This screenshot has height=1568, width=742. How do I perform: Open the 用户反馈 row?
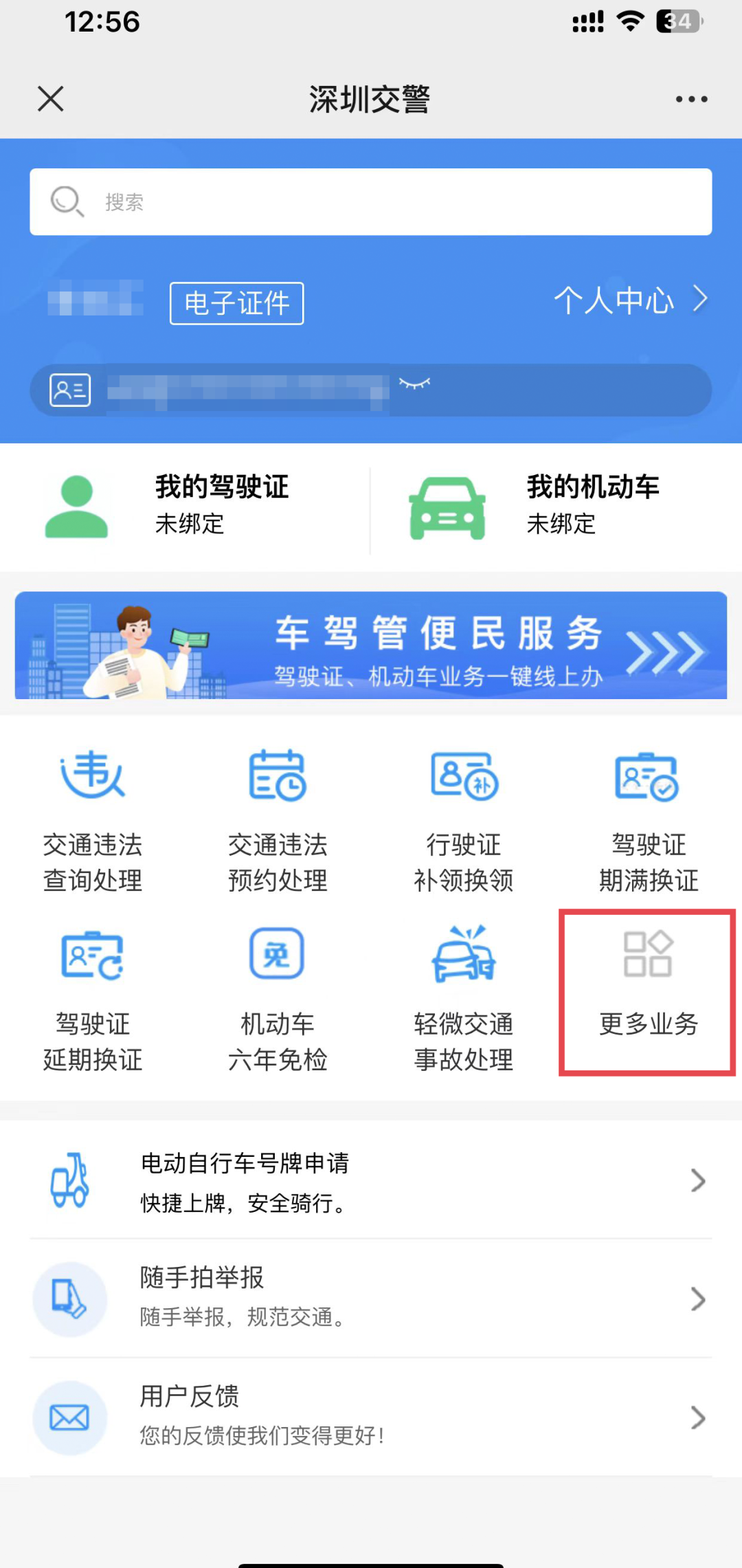pyautogui.click(x=371, y=1417)
